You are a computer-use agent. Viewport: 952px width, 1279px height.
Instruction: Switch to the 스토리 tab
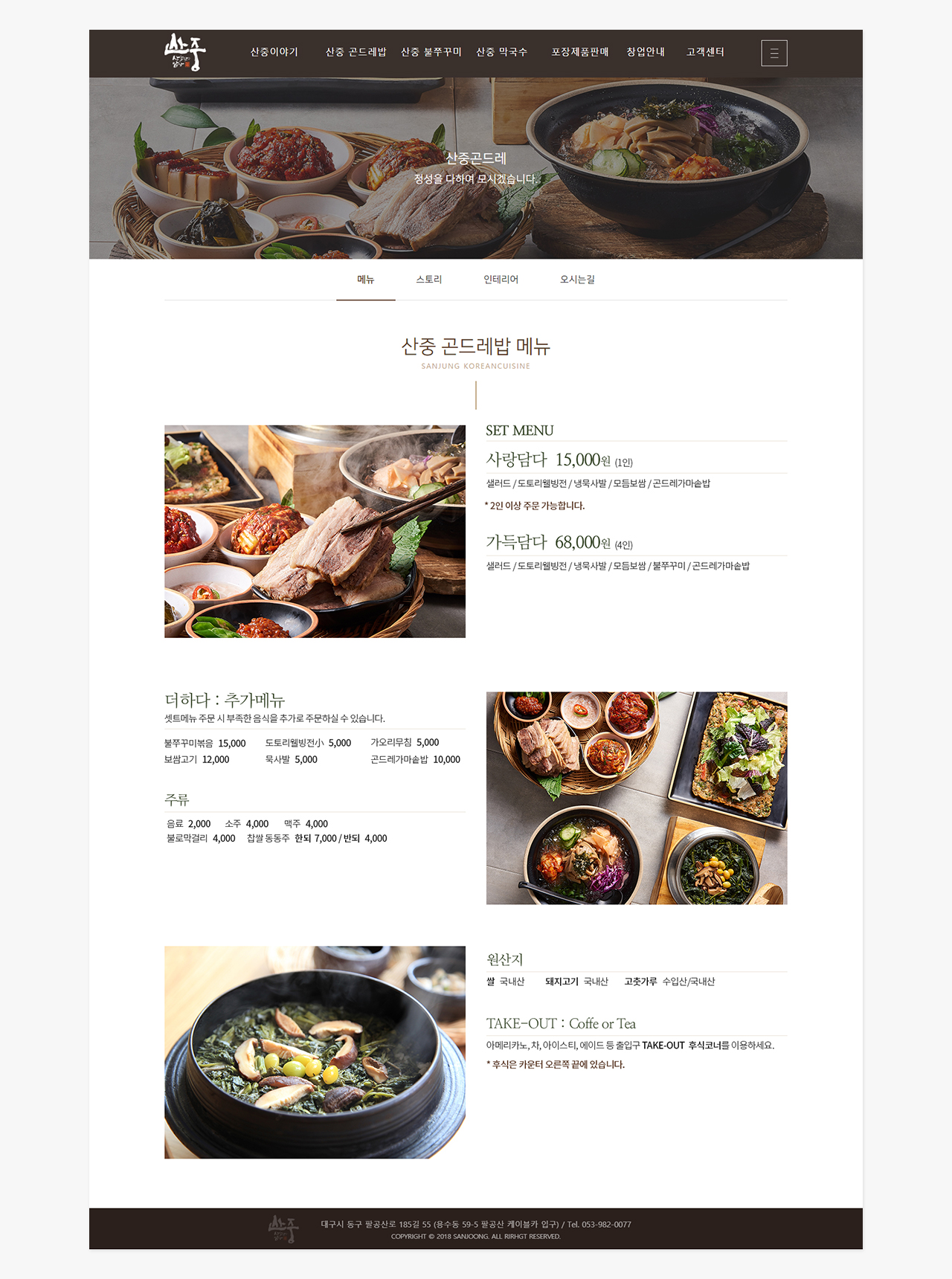(x=429, y=280)
